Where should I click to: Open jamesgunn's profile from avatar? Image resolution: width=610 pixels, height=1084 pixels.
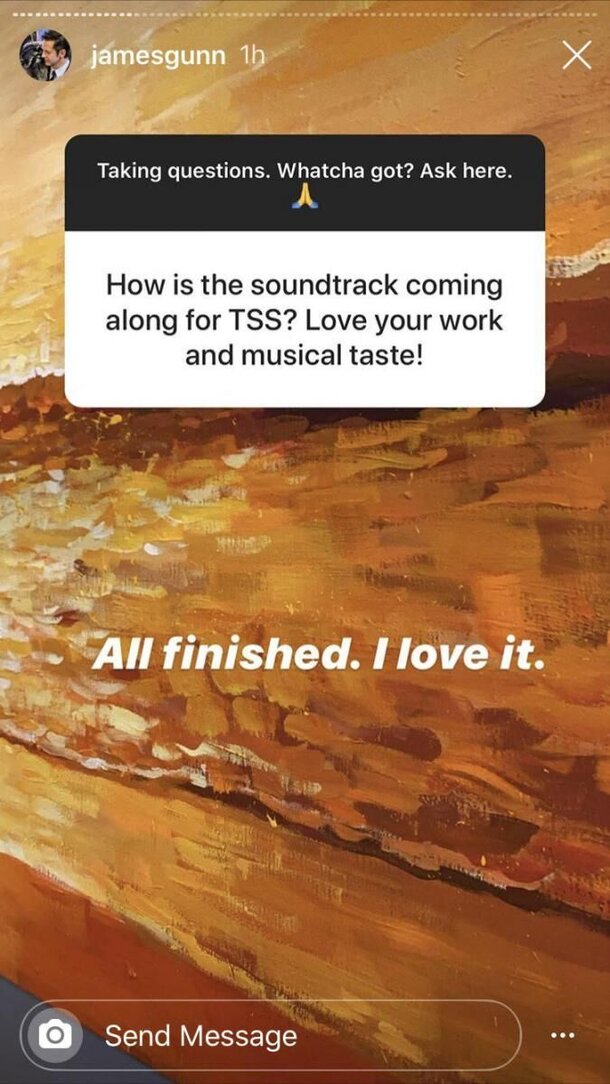45,55
